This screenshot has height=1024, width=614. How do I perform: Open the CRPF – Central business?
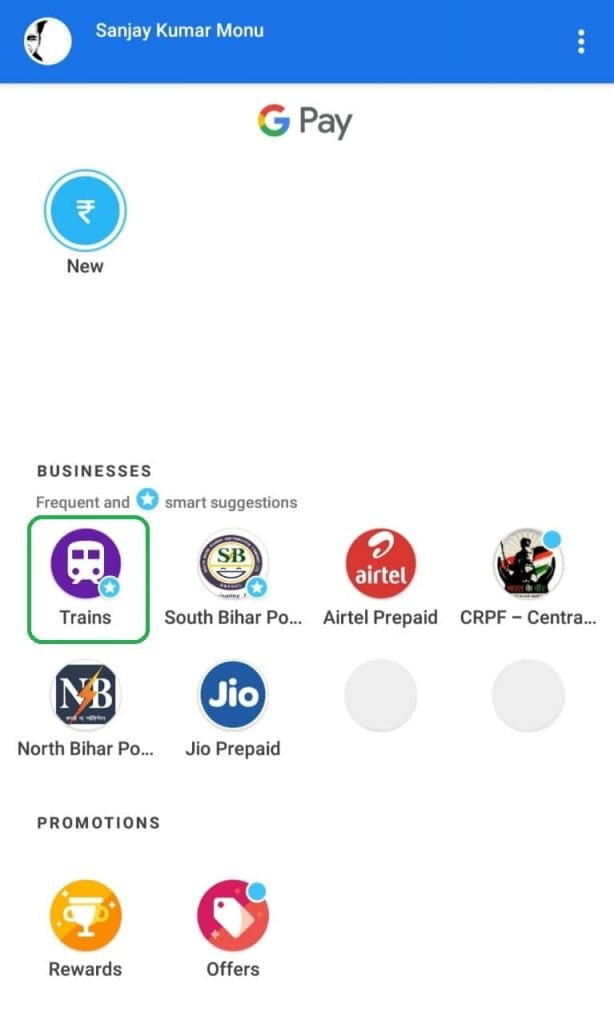coord(528,565)
